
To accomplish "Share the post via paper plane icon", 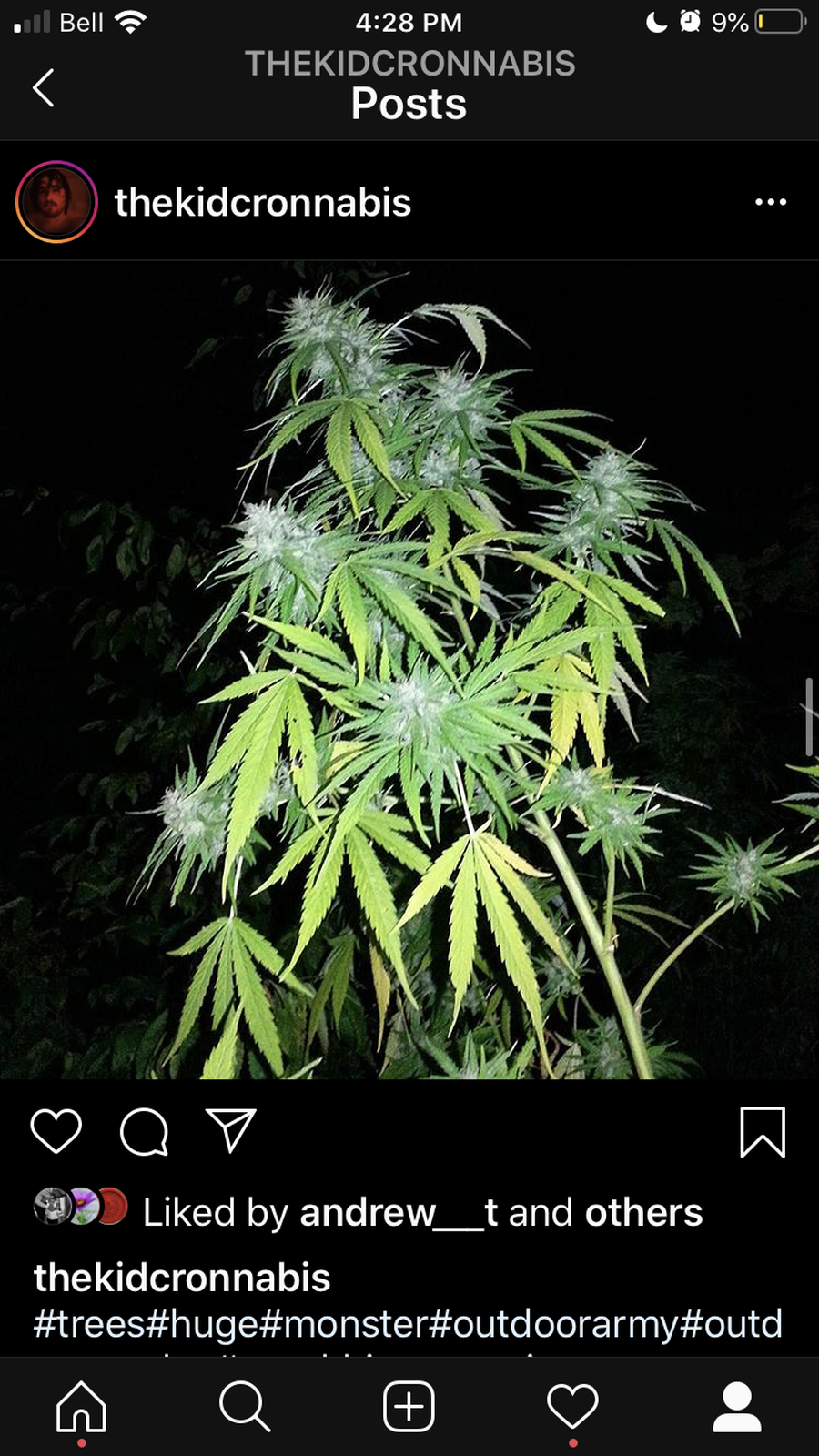I will tap(231, 1131).
